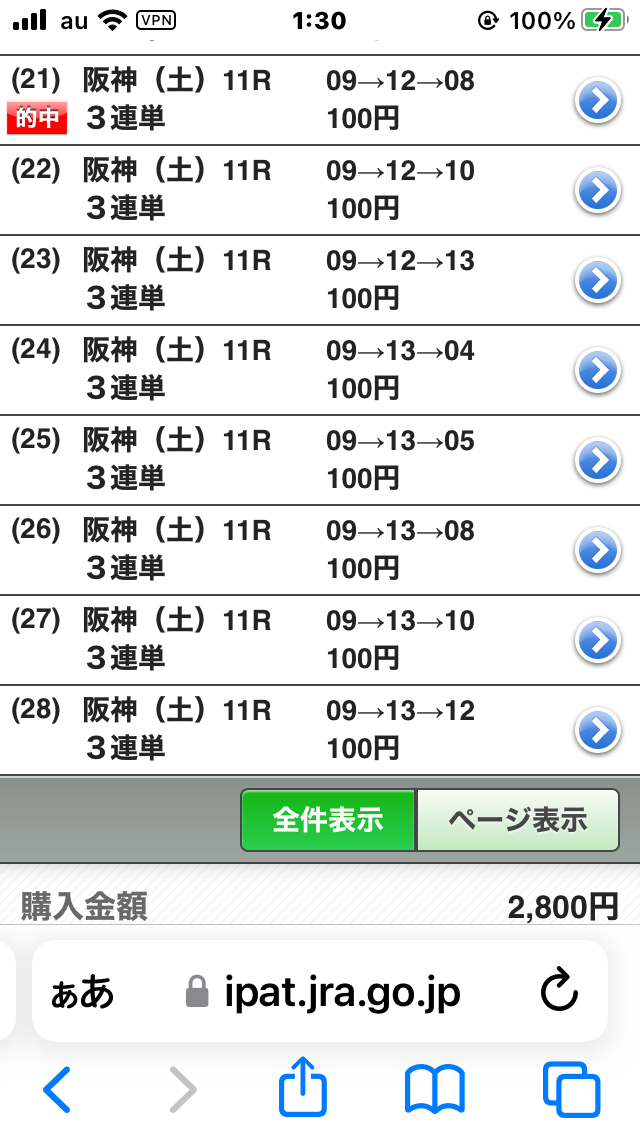Reload the page

click(x=559, y=992)
